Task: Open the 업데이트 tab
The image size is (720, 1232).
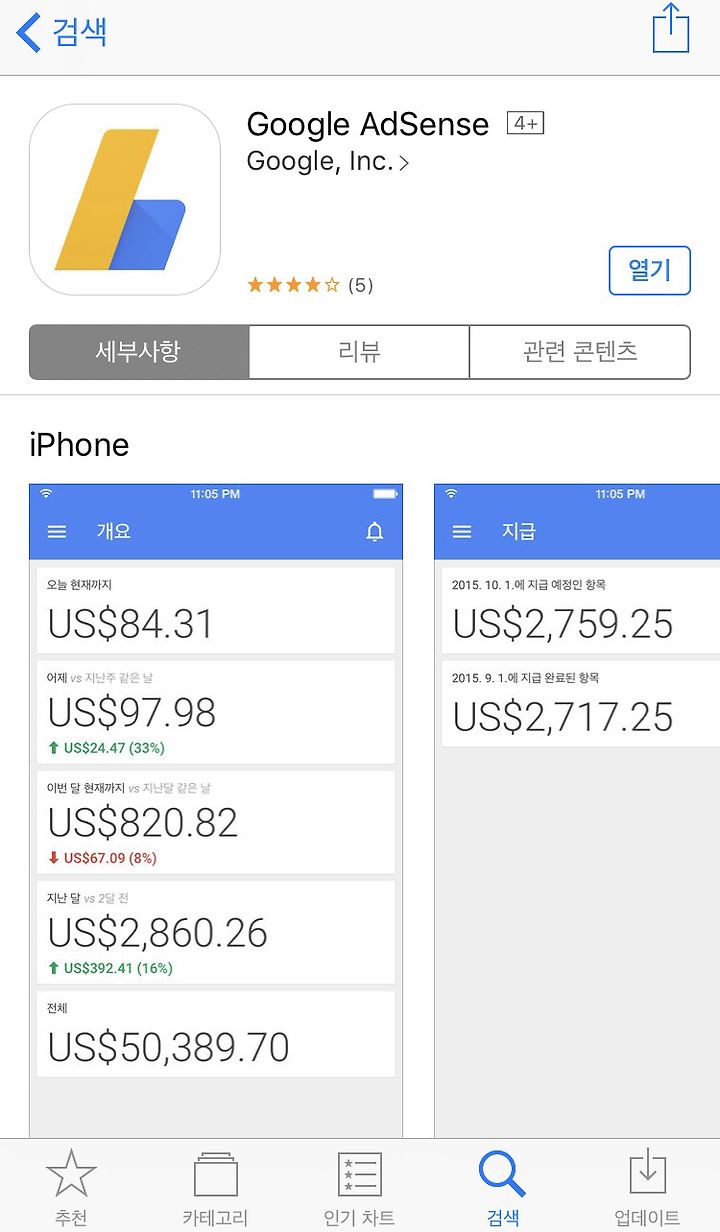Action: tap(647, 1188)
